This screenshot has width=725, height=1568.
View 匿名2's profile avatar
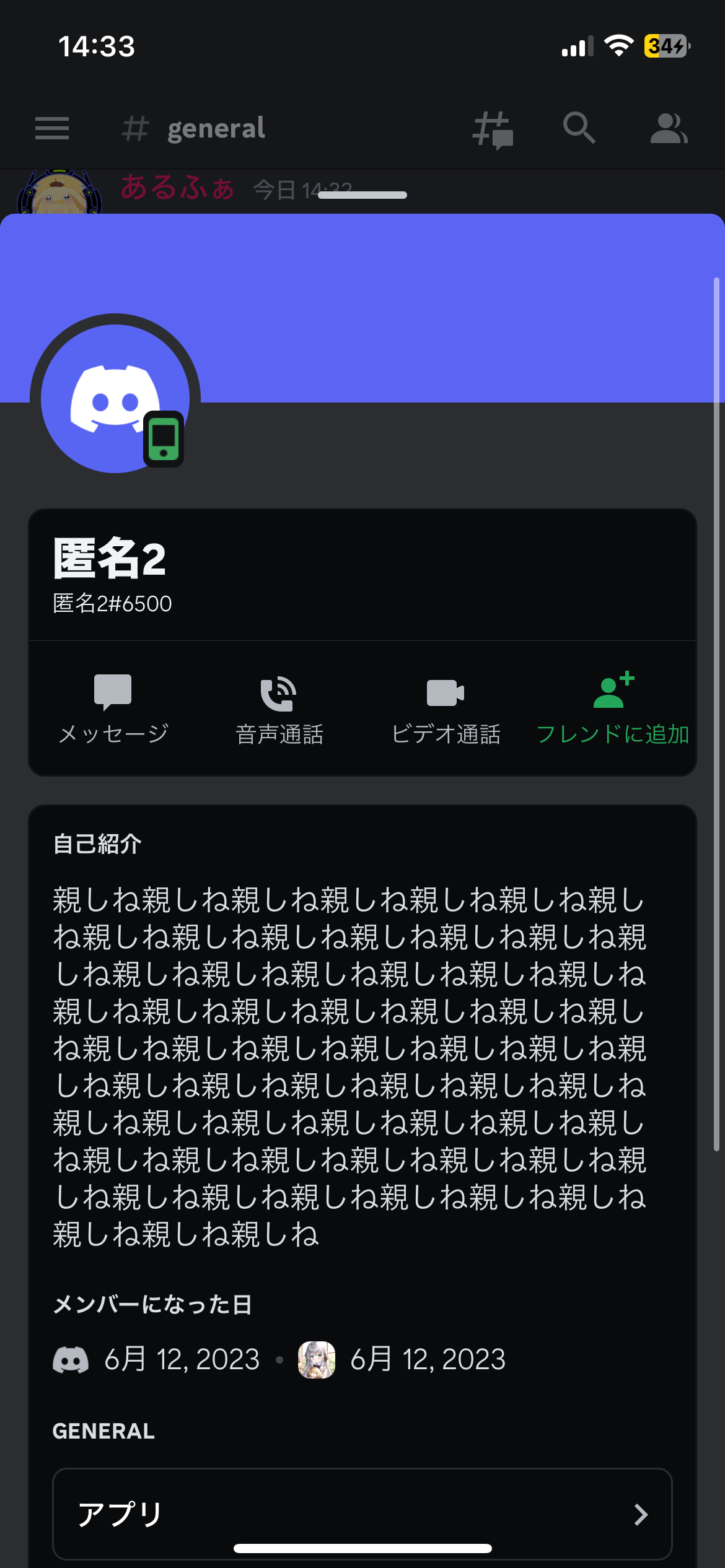[115, 399]
